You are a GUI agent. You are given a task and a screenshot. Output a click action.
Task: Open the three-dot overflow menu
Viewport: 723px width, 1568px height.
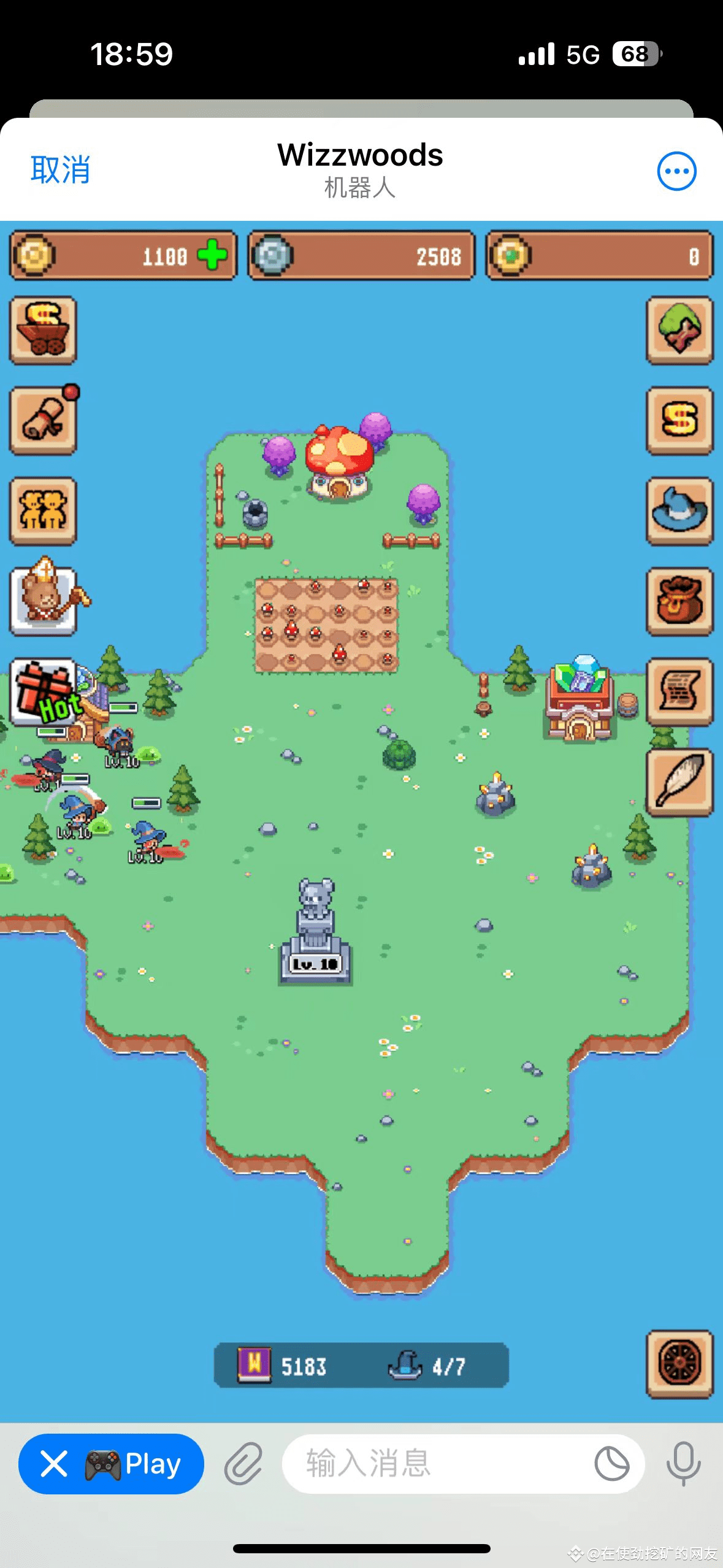coord(676,171)
